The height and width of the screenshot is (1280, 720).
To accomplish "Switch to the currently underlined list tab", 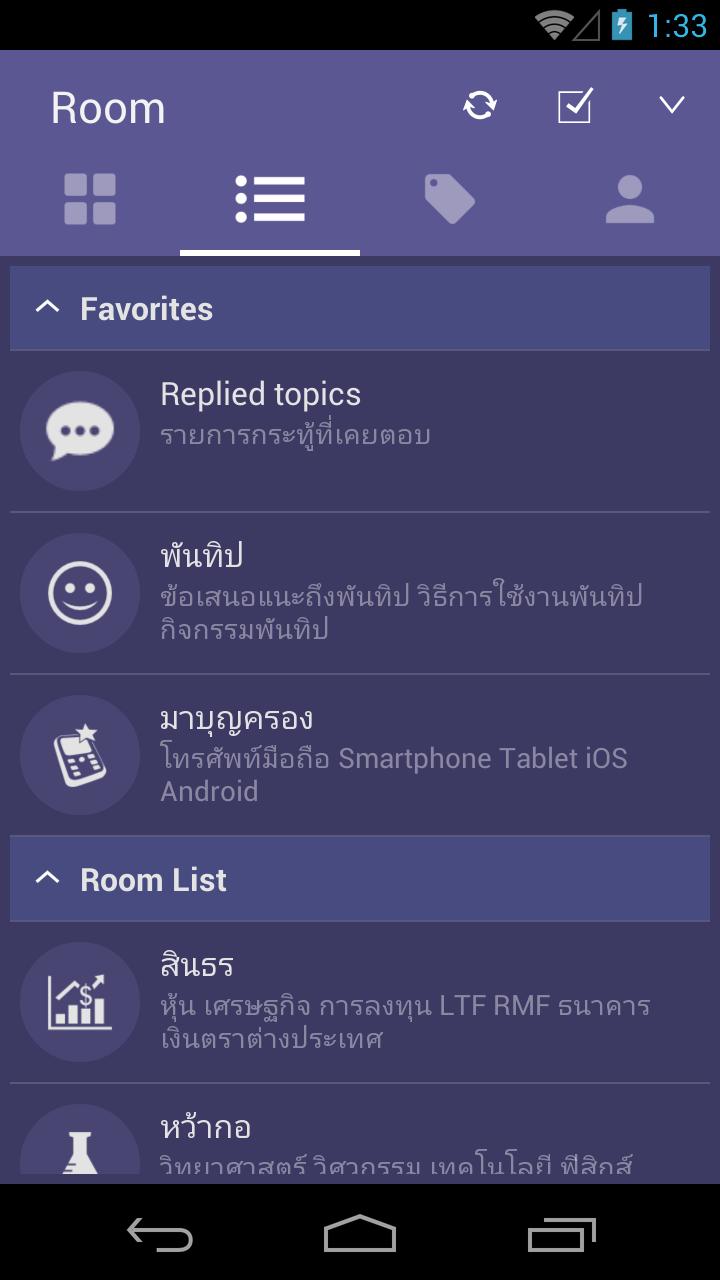I will tap(270, 199).
